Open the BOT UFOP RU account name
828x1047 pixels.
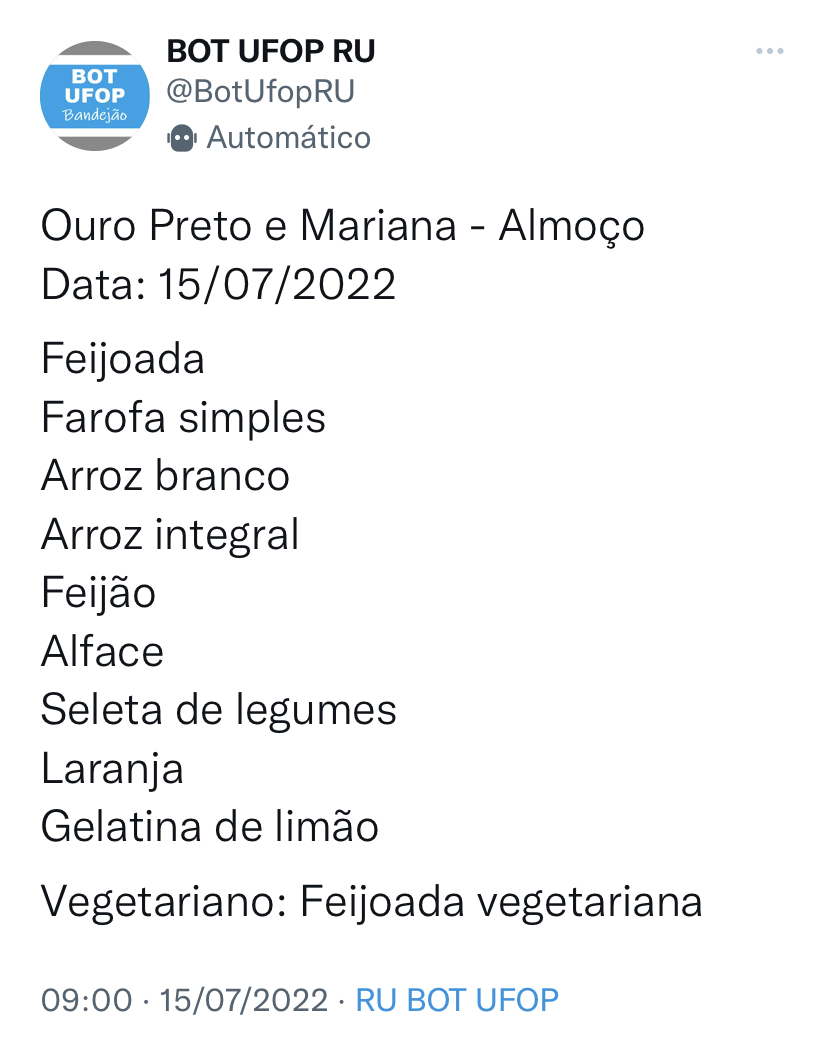click(x=271, y=50)
